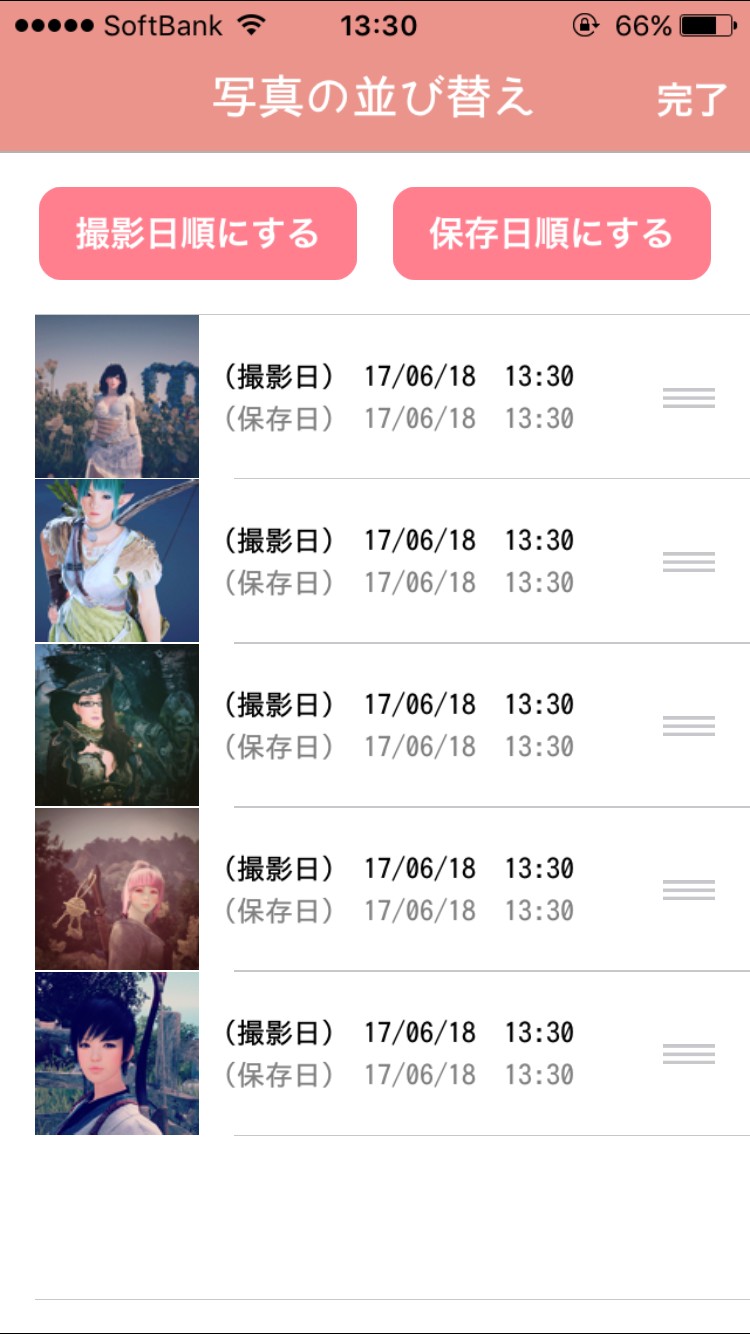Select the photo of woman in flower field
The height and width of the screenshot is (1334, 750).
pyautogui.click(x=117, y=397)
